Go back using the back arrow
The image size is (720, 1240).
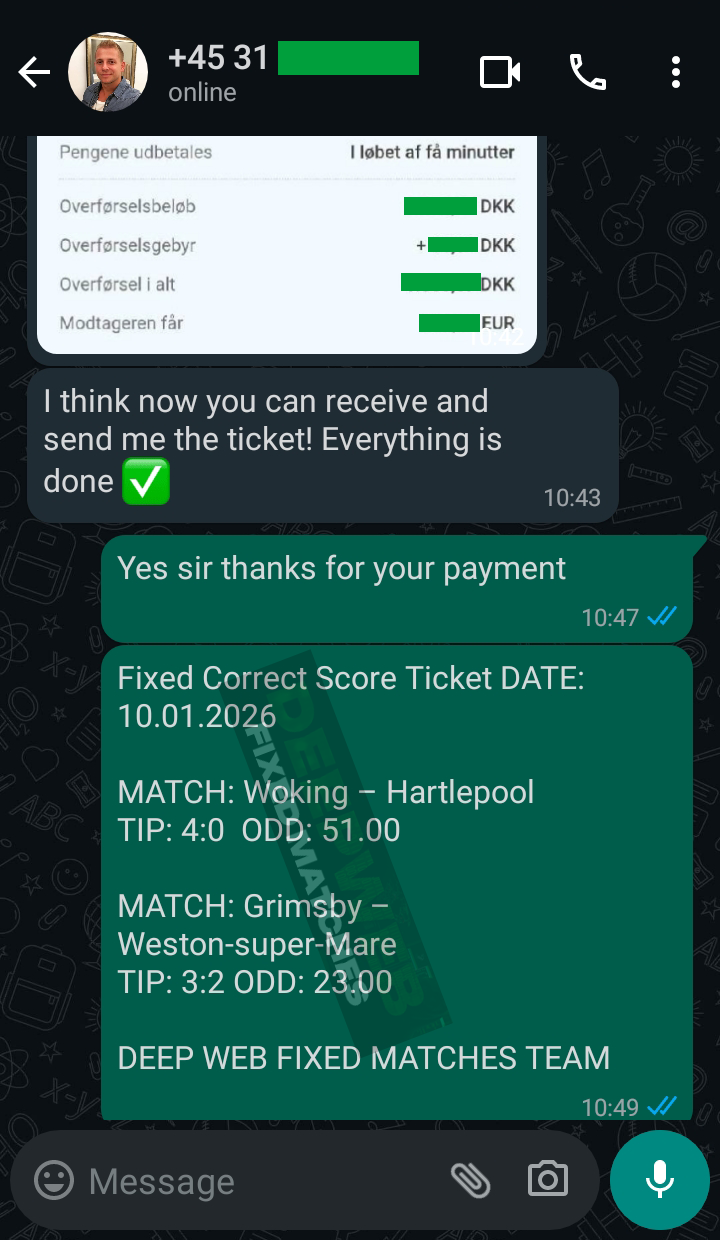33,71
